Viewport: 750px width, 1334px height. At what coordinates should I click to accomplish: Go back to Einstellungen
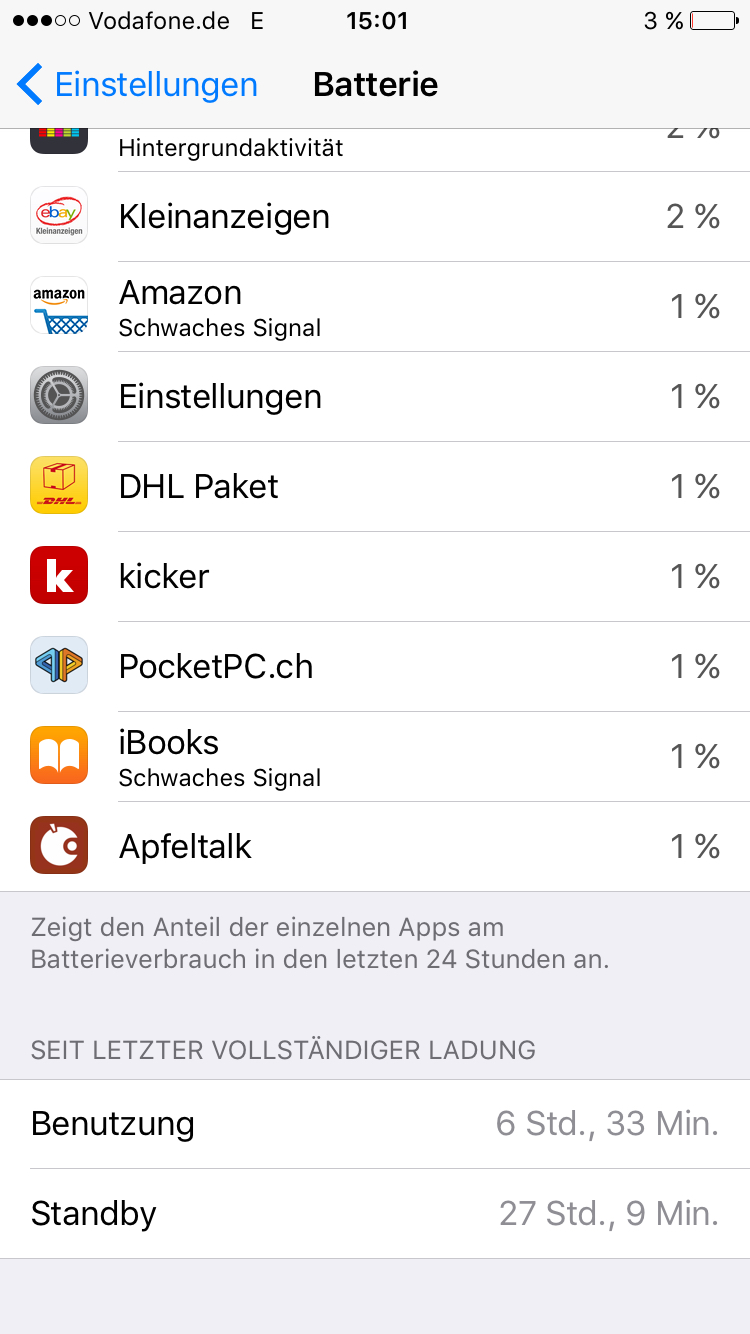click(x=138, y=84)
